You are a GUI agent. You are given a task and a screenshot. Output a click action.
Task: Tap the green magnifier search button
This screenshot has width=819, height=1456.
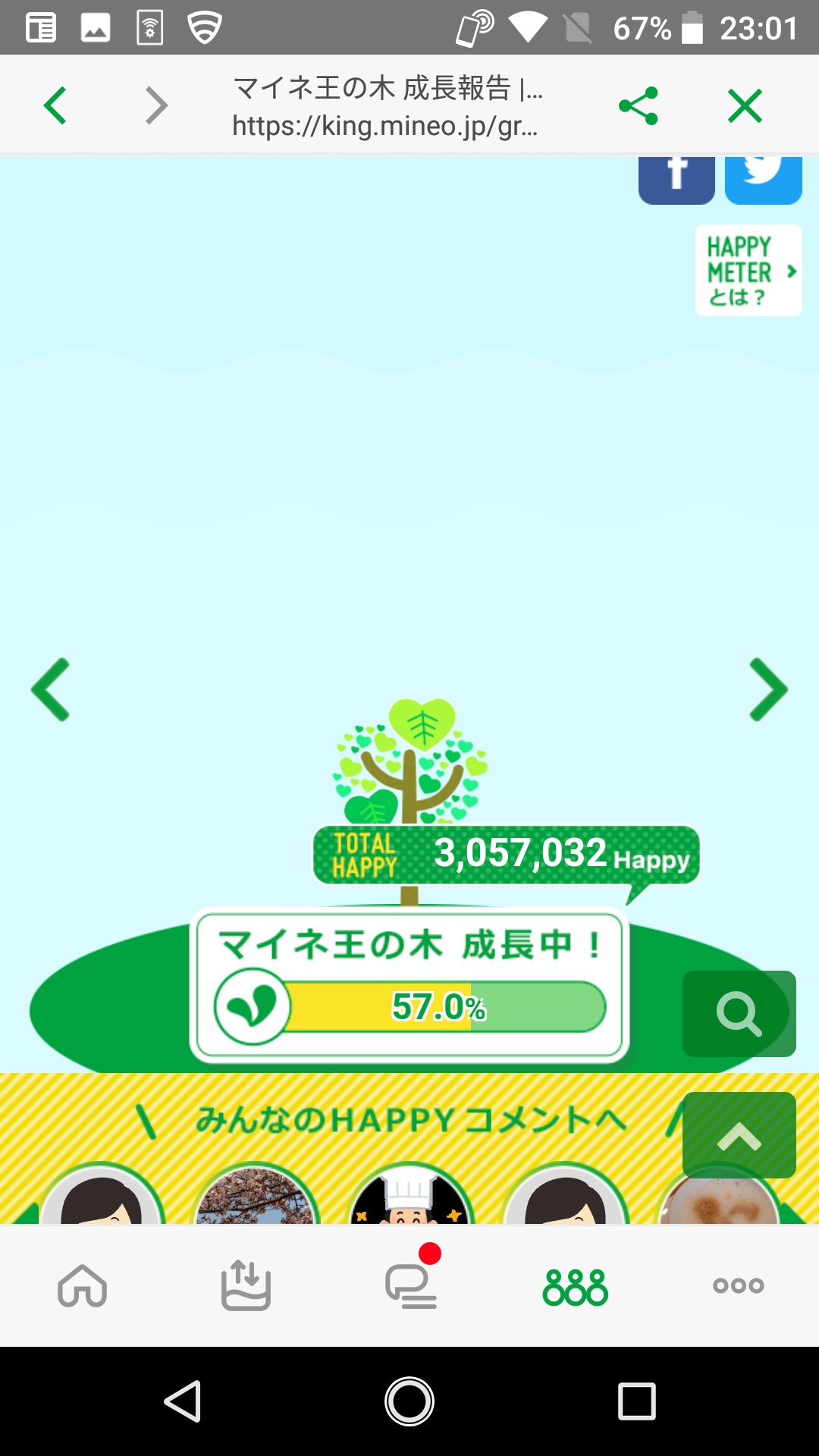(739, 1014)
